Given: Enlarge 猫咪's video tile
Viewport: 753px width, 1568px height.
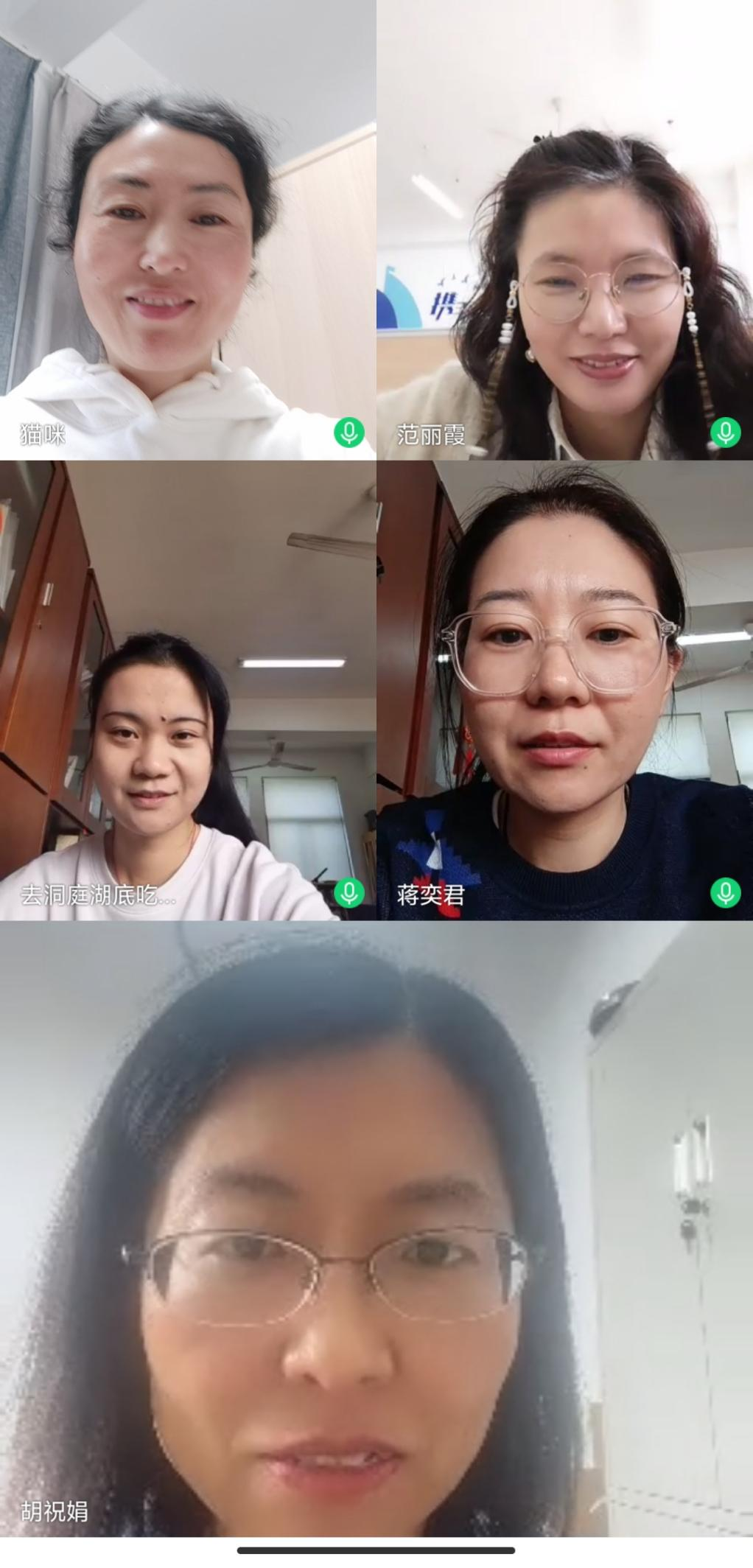Looking at the screenshot, I should click(x=188, y=228).
